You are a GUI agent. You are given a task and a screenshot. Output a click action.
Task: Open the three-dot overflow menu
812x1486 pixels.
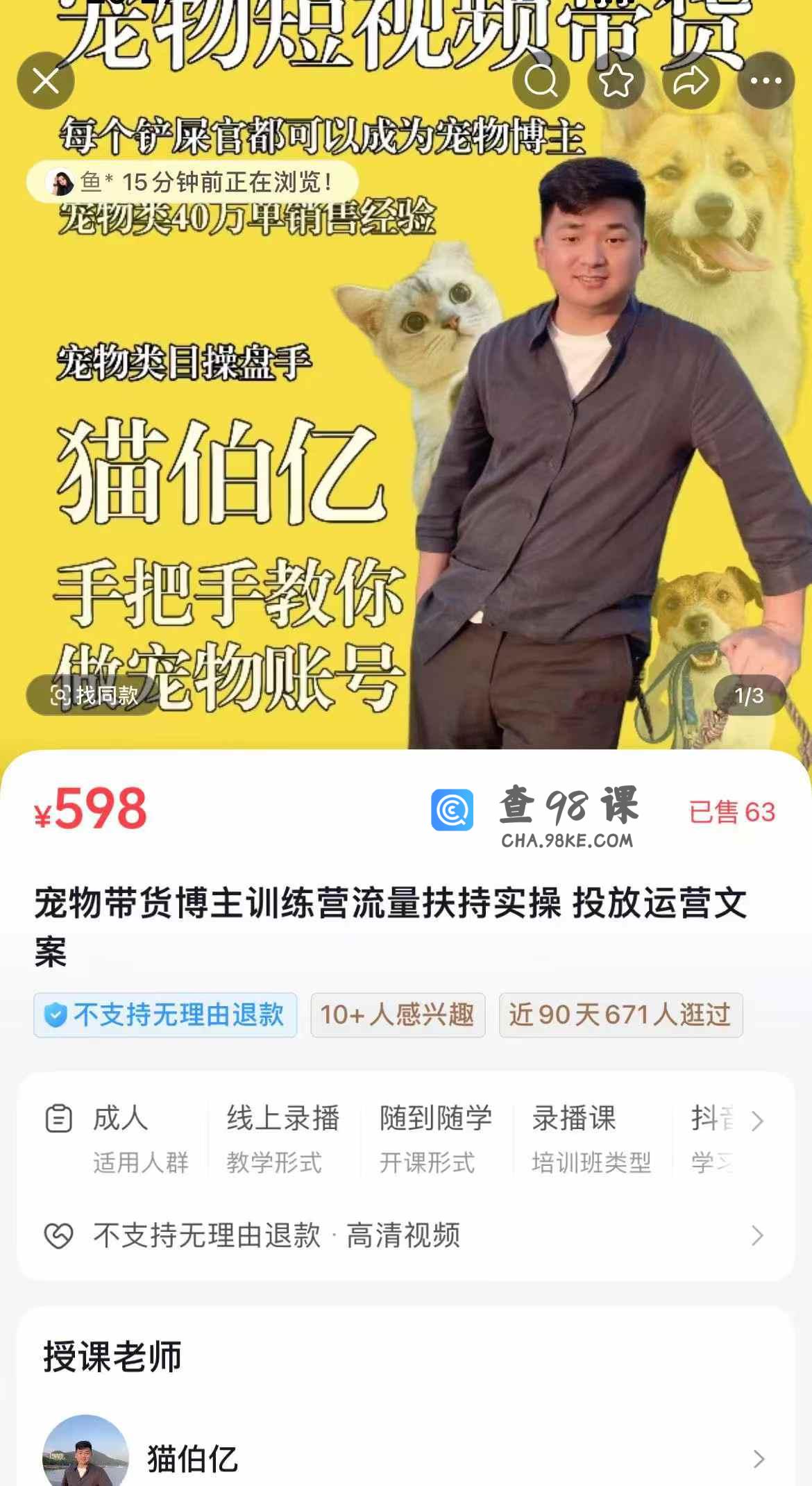pos(766,81)
